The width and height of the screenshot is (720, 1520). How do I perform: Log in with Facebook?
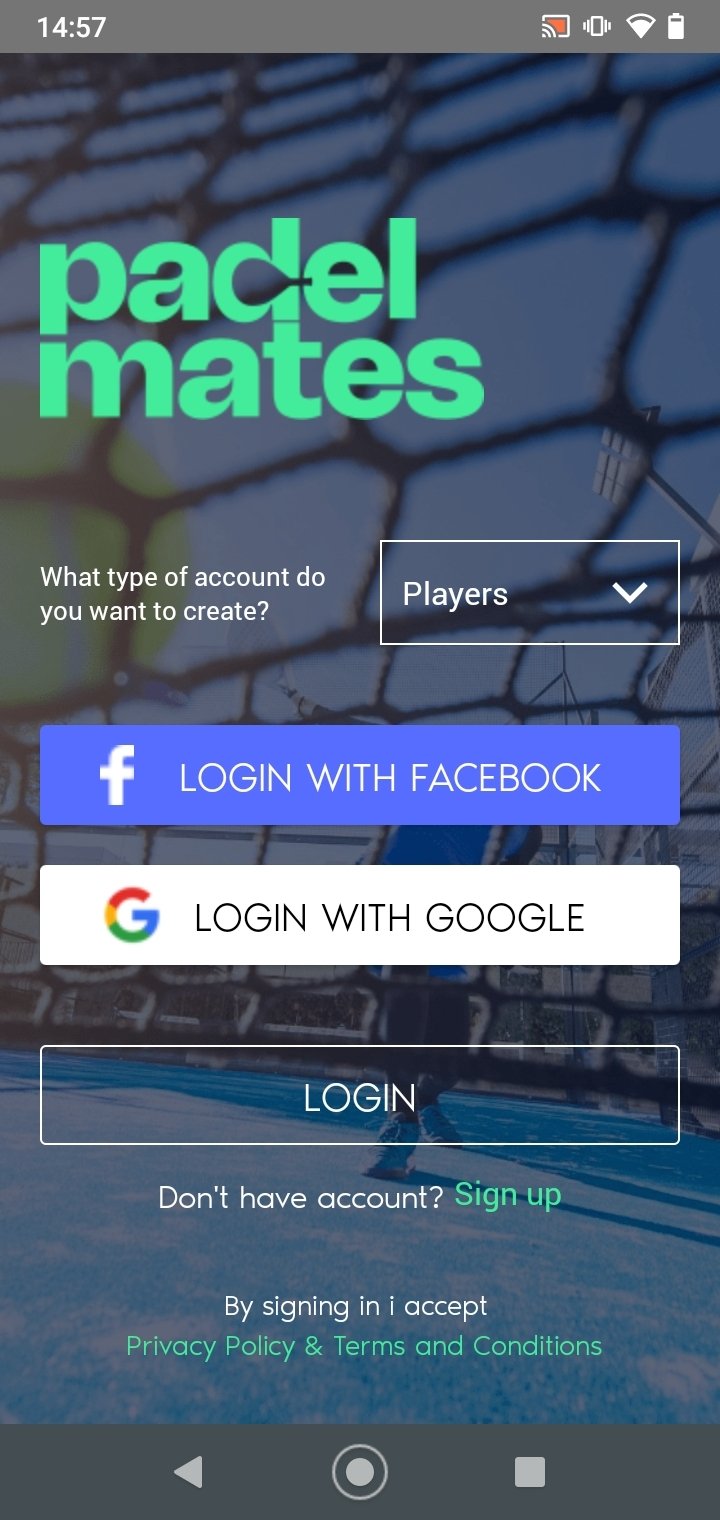point(360,776)
